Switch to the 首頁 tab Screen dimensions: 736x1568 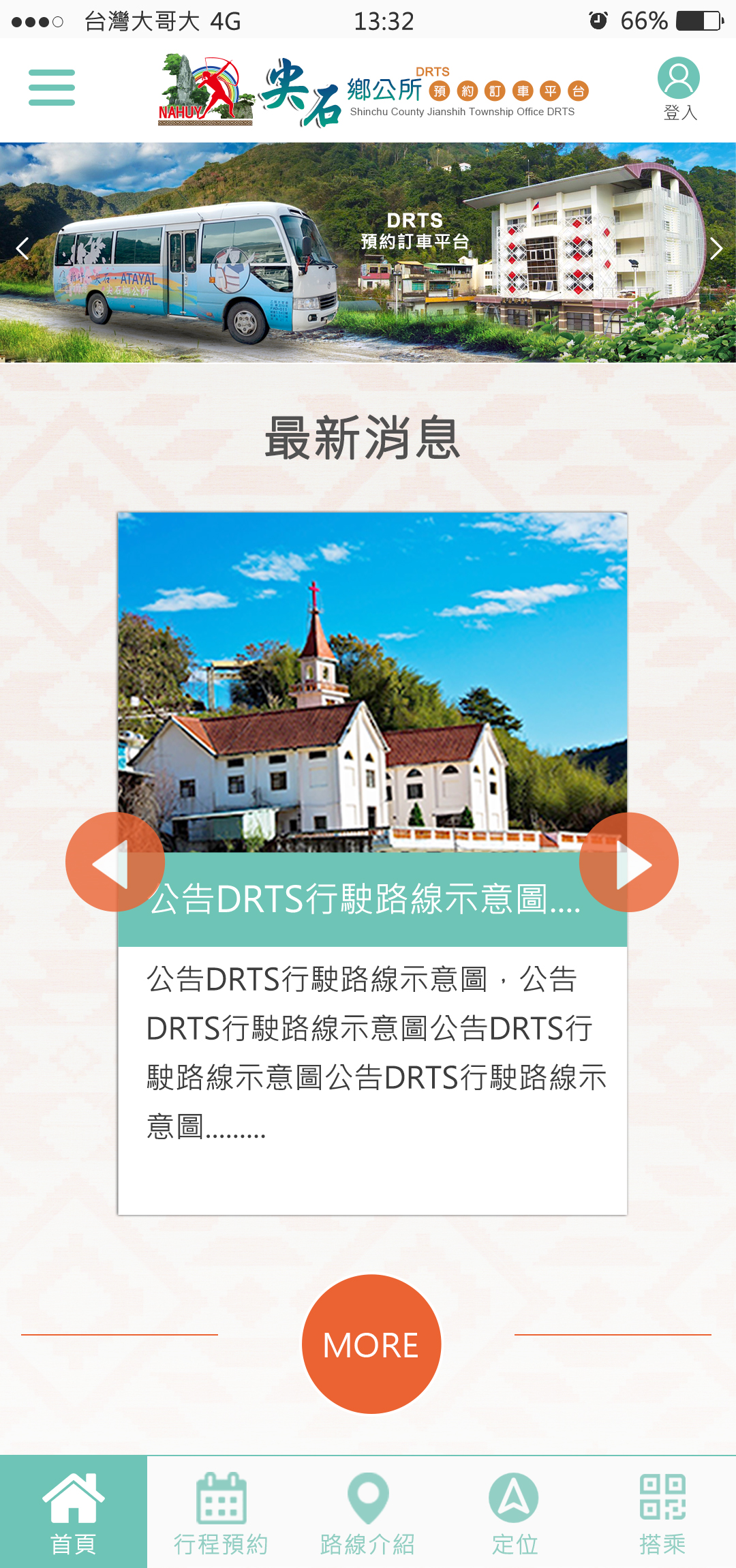tap(74, 1512)
